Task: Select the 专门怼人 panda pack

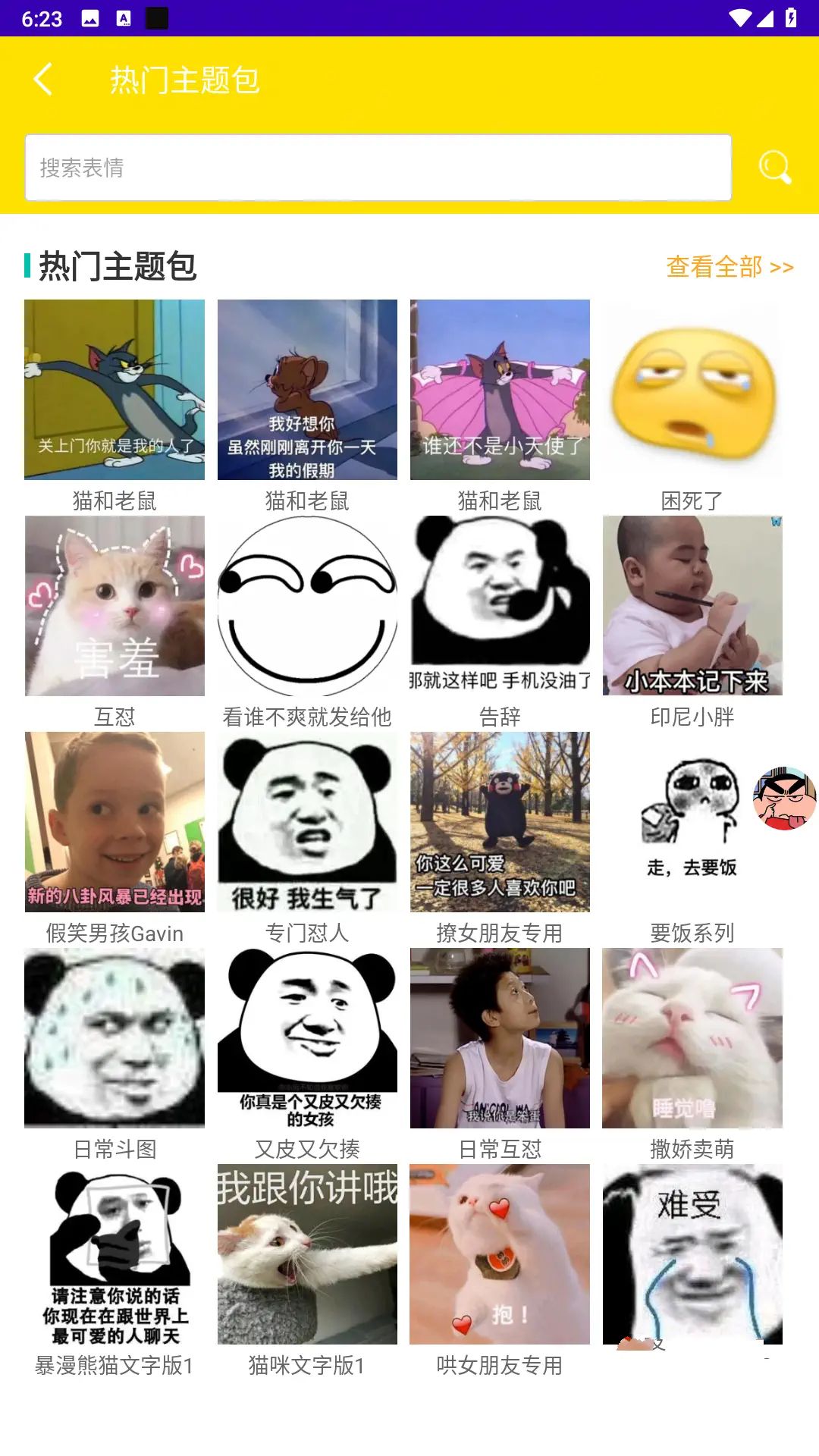Action: tap(307, 822)
